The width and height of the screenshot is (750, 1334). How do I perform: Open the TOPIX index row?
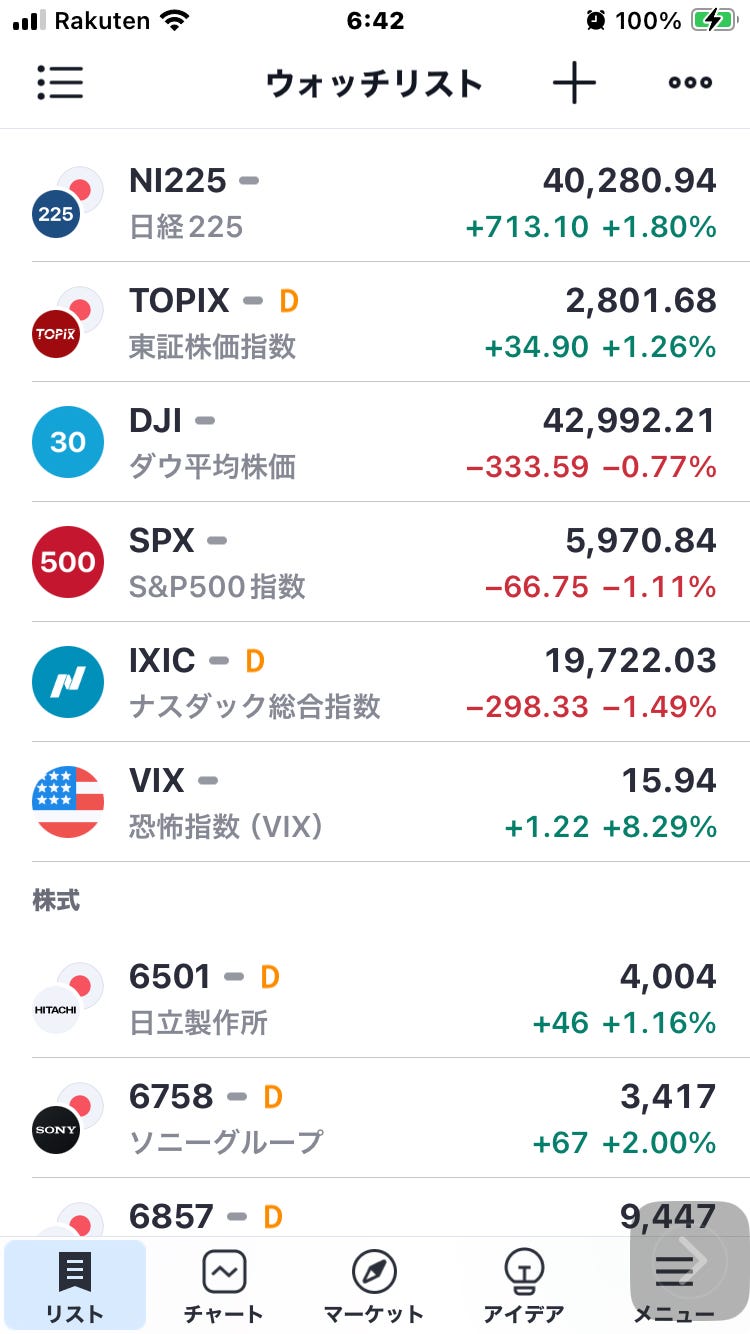coord(375,322)
